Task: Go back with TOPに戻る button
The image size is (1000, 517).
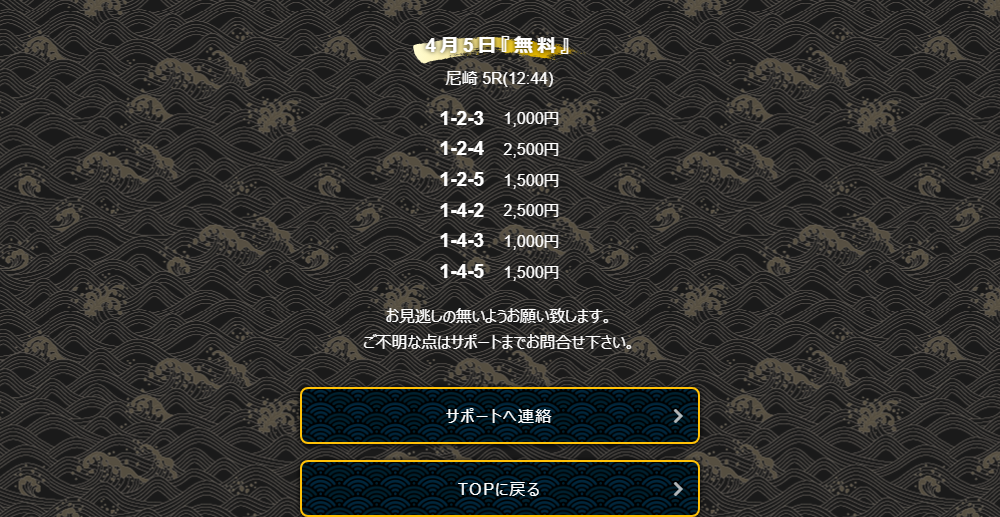Action: click(x=499, y=489)
